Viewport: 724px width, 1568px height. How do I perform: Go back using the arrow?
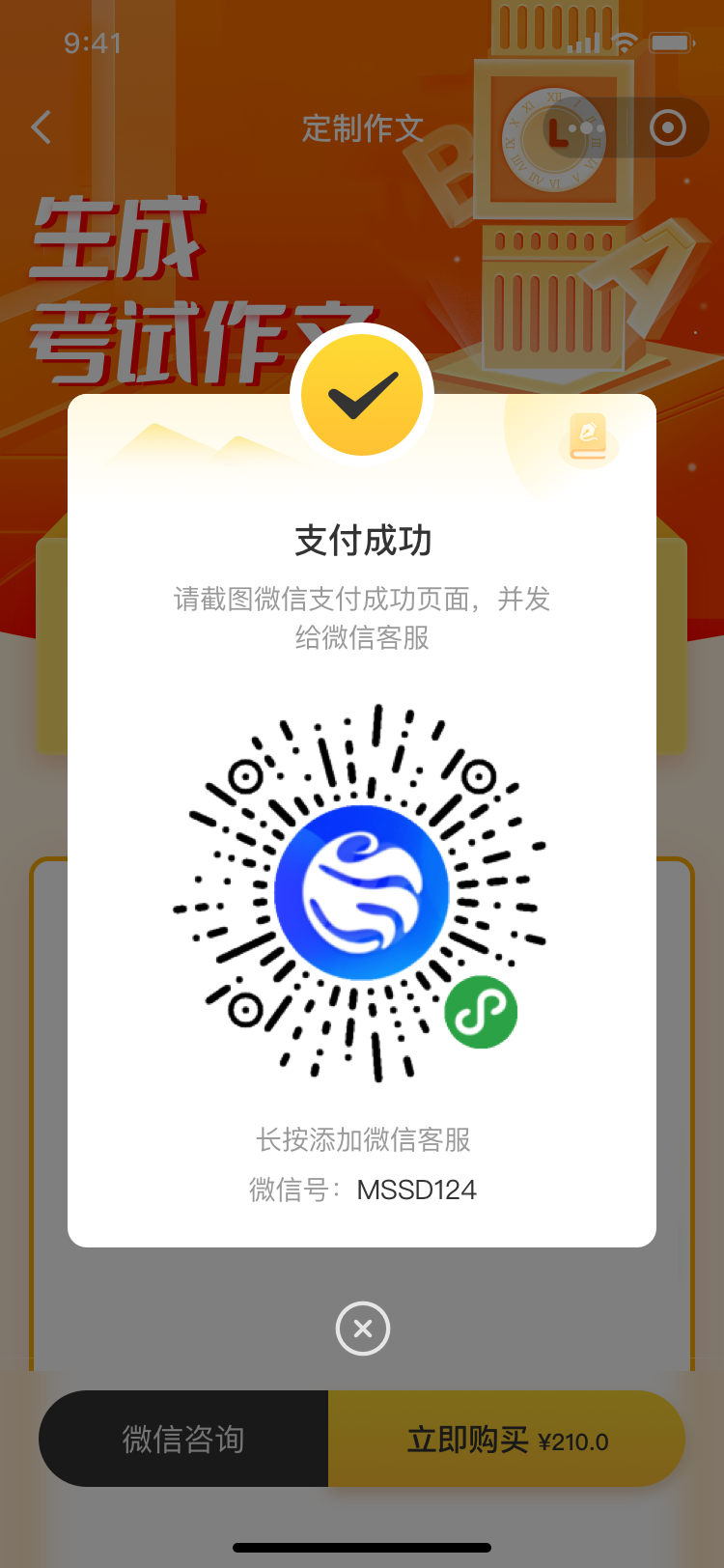click(42, 127)
